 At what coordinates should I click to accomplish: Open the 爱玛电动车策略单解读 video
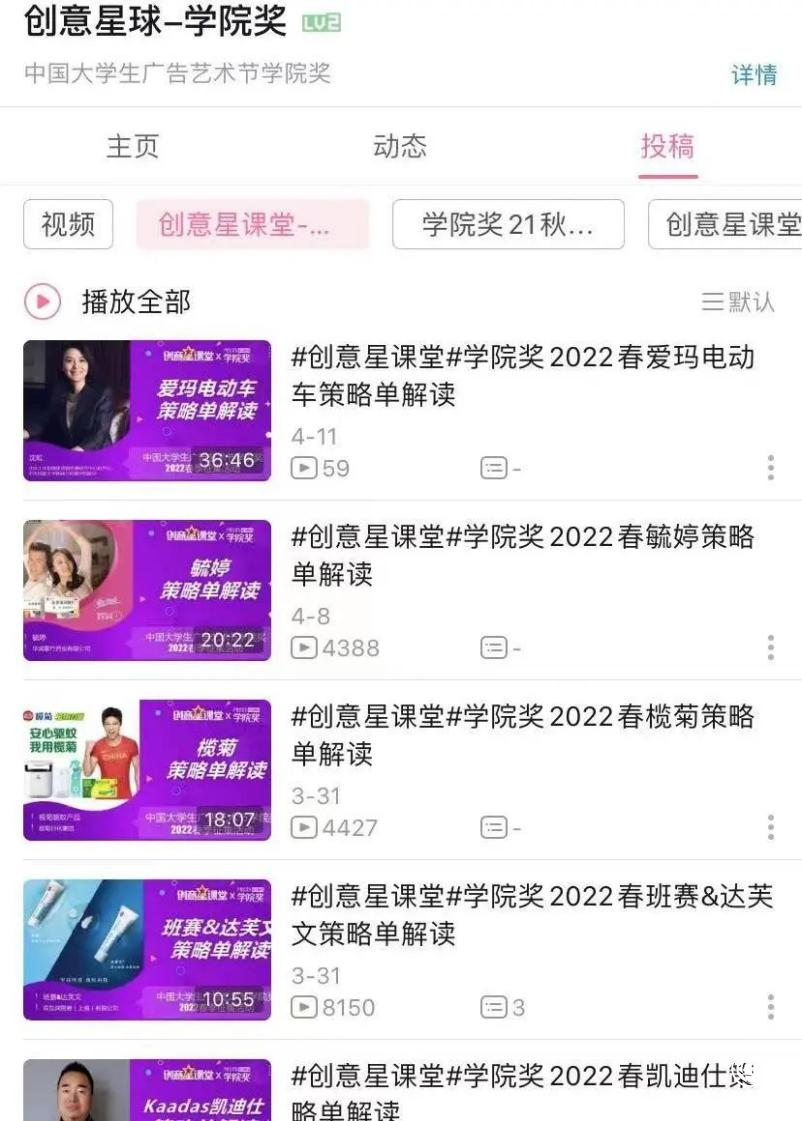[147, 410]
